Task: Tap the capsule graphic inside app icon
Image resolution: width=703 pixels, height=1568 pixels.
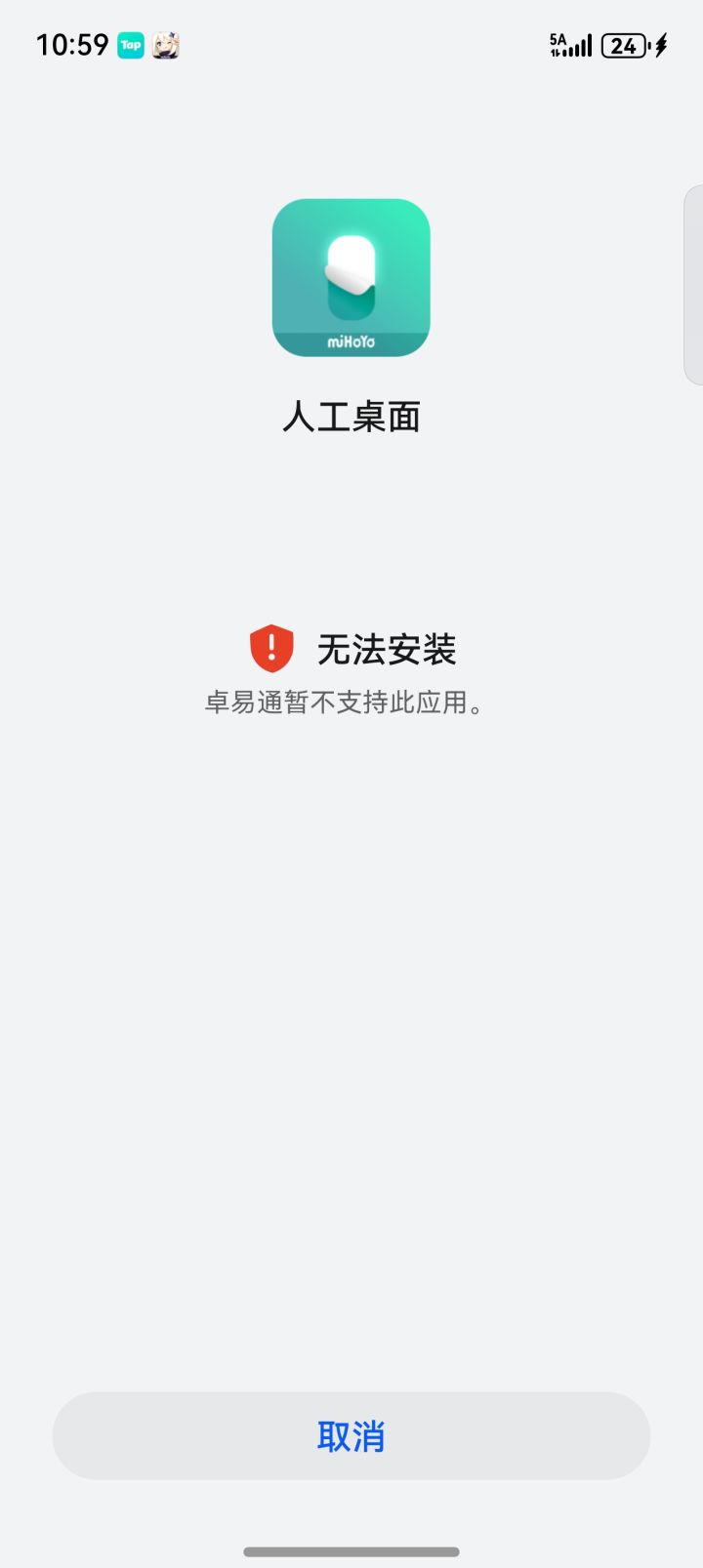Action: click(350, 271)
